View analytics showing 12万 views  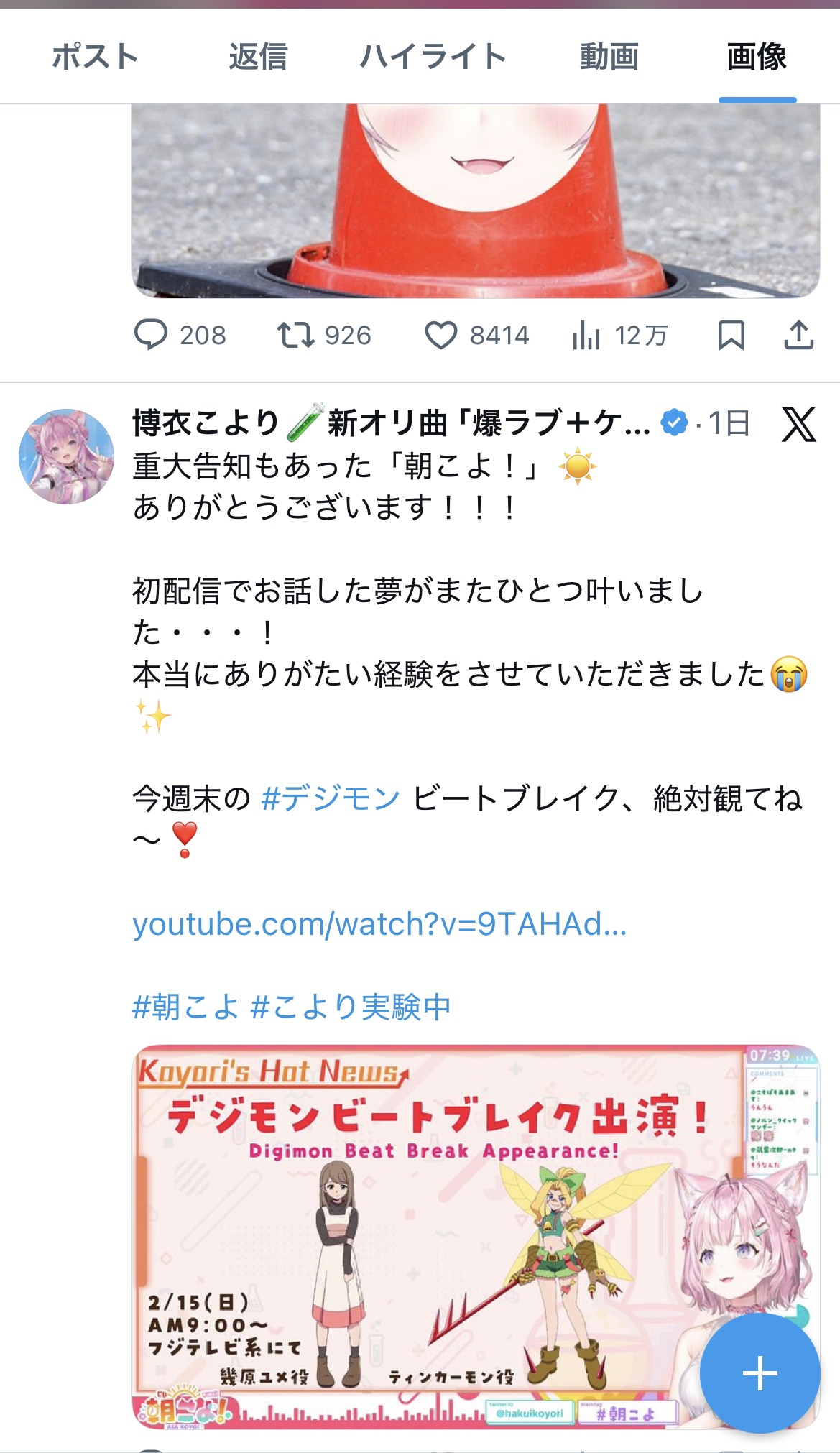click(x=586, y=335)
